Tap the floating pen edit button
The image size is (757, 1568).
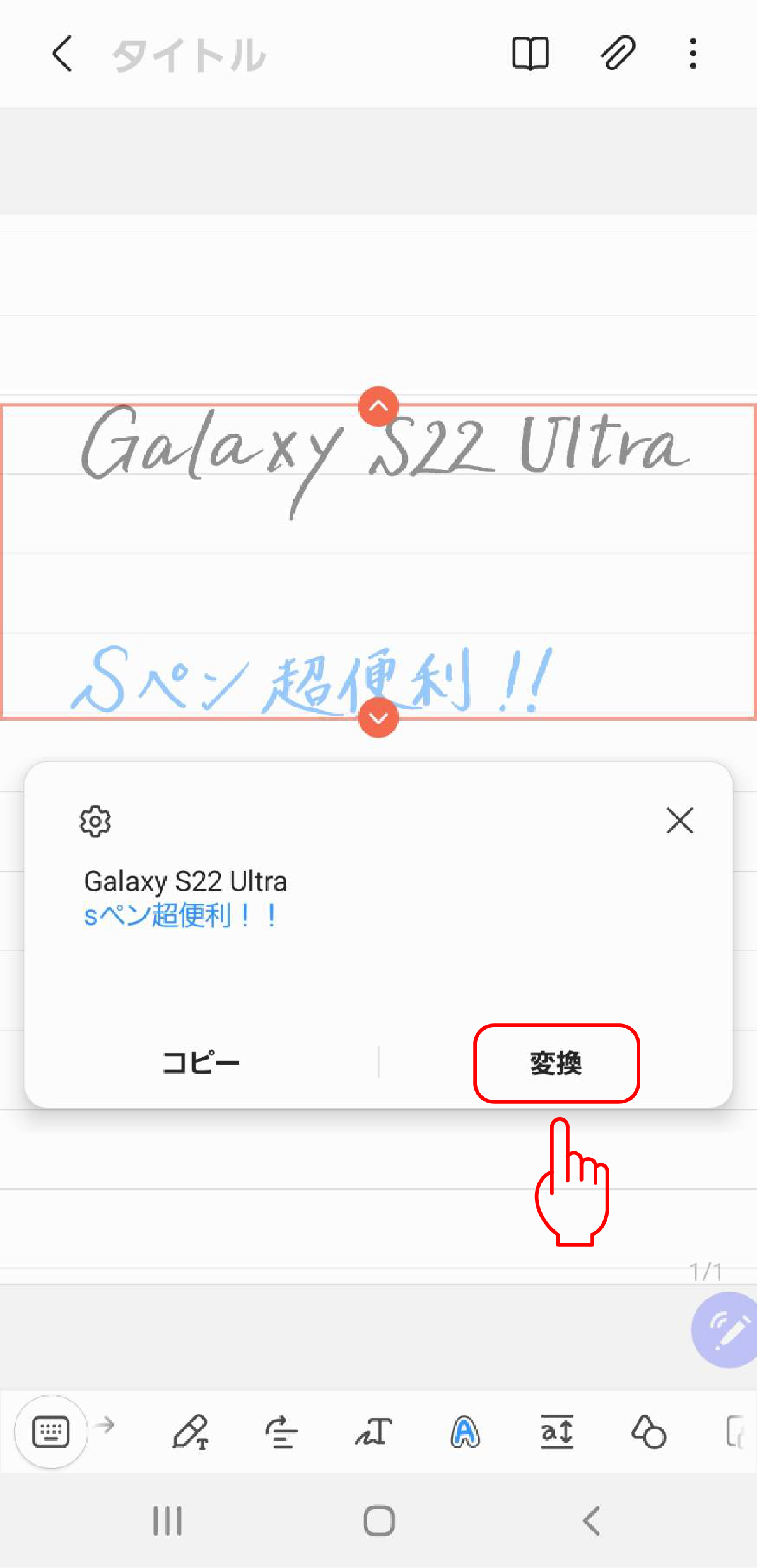click(x=725, y=1329)
